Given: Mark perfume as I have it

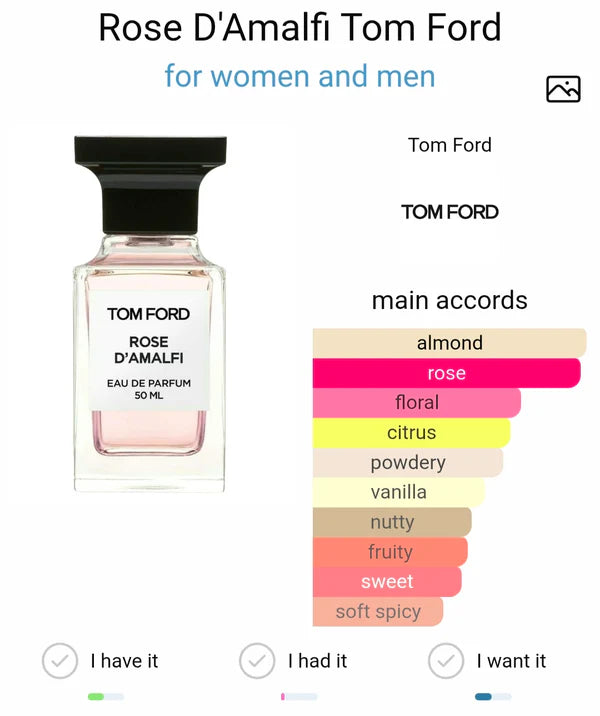Looking at the screenshot, I should [x=61, y=661].
